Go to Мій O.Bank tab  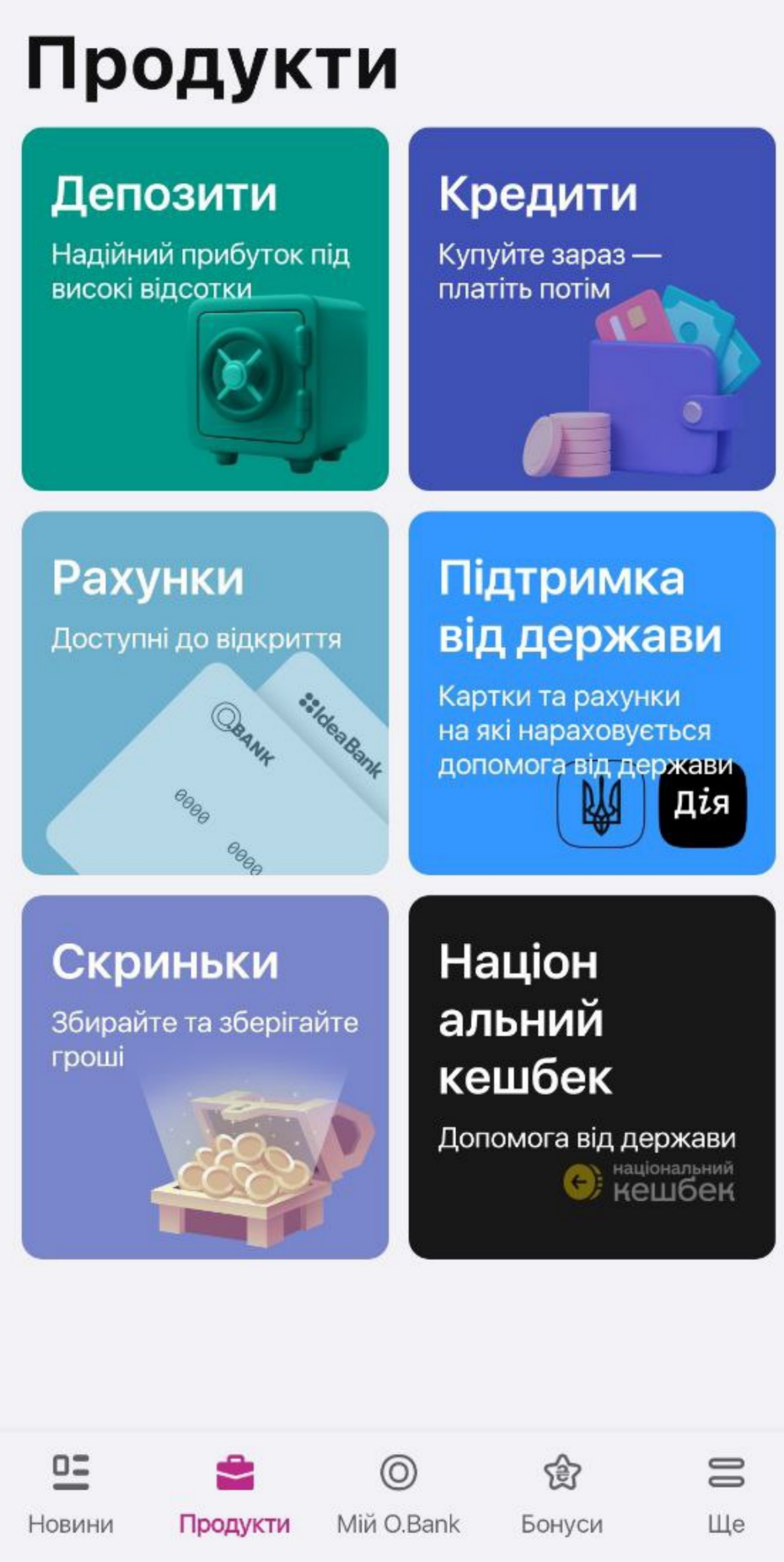[398, 1494]
